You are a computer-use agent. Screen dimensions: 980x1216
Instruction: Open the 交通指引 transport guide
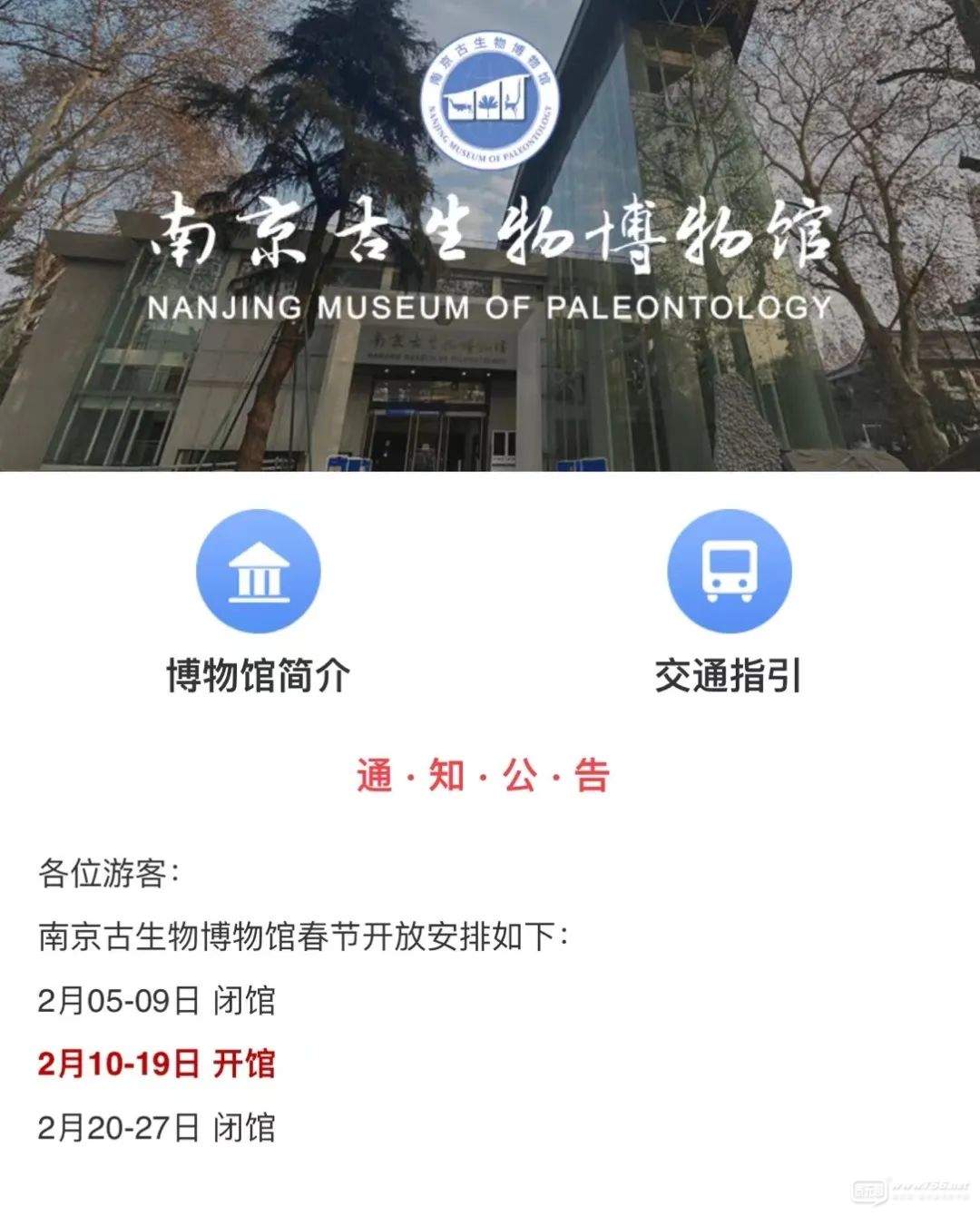tap(729, 572)
